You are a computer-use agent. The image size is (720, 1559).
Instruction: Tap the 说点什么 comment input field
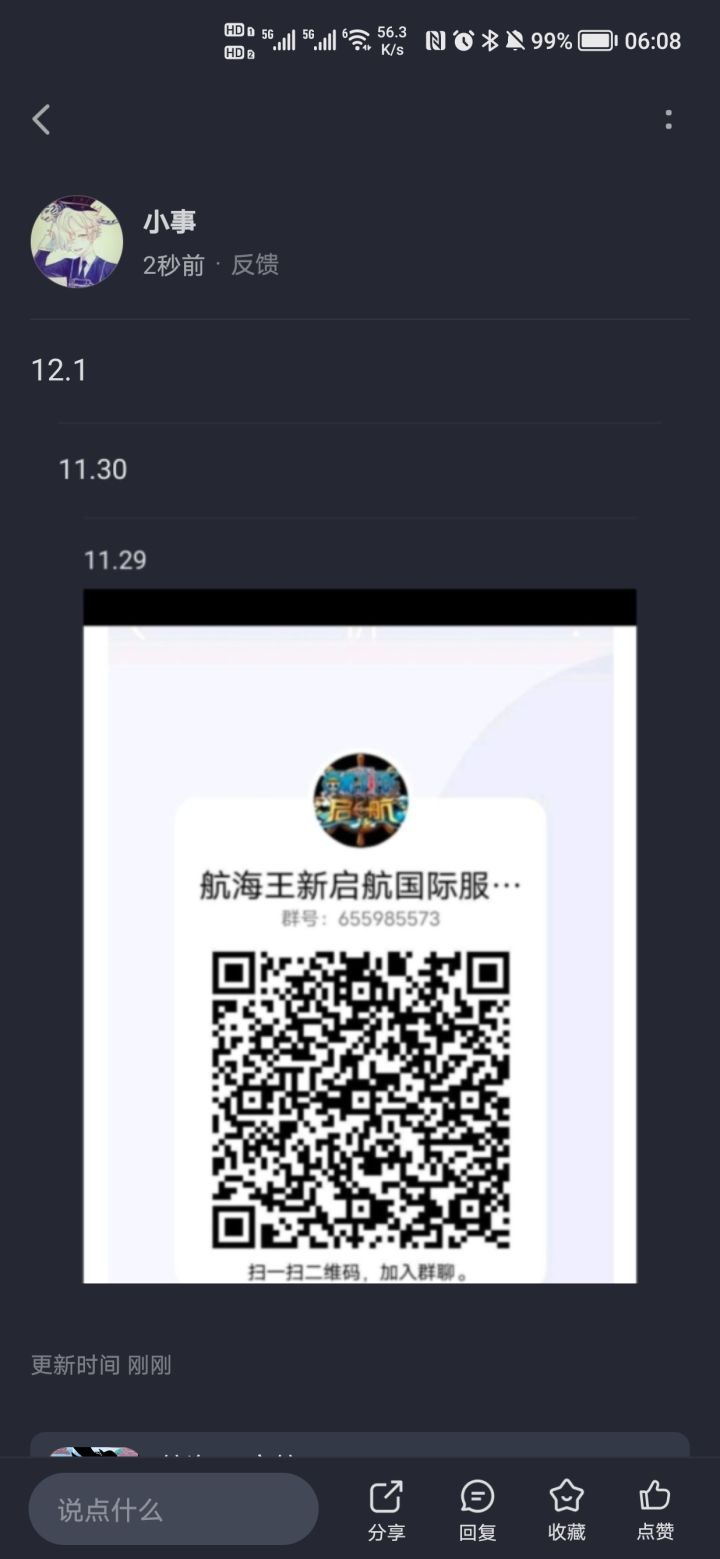pyautogui.click(x=173, y=1511)
